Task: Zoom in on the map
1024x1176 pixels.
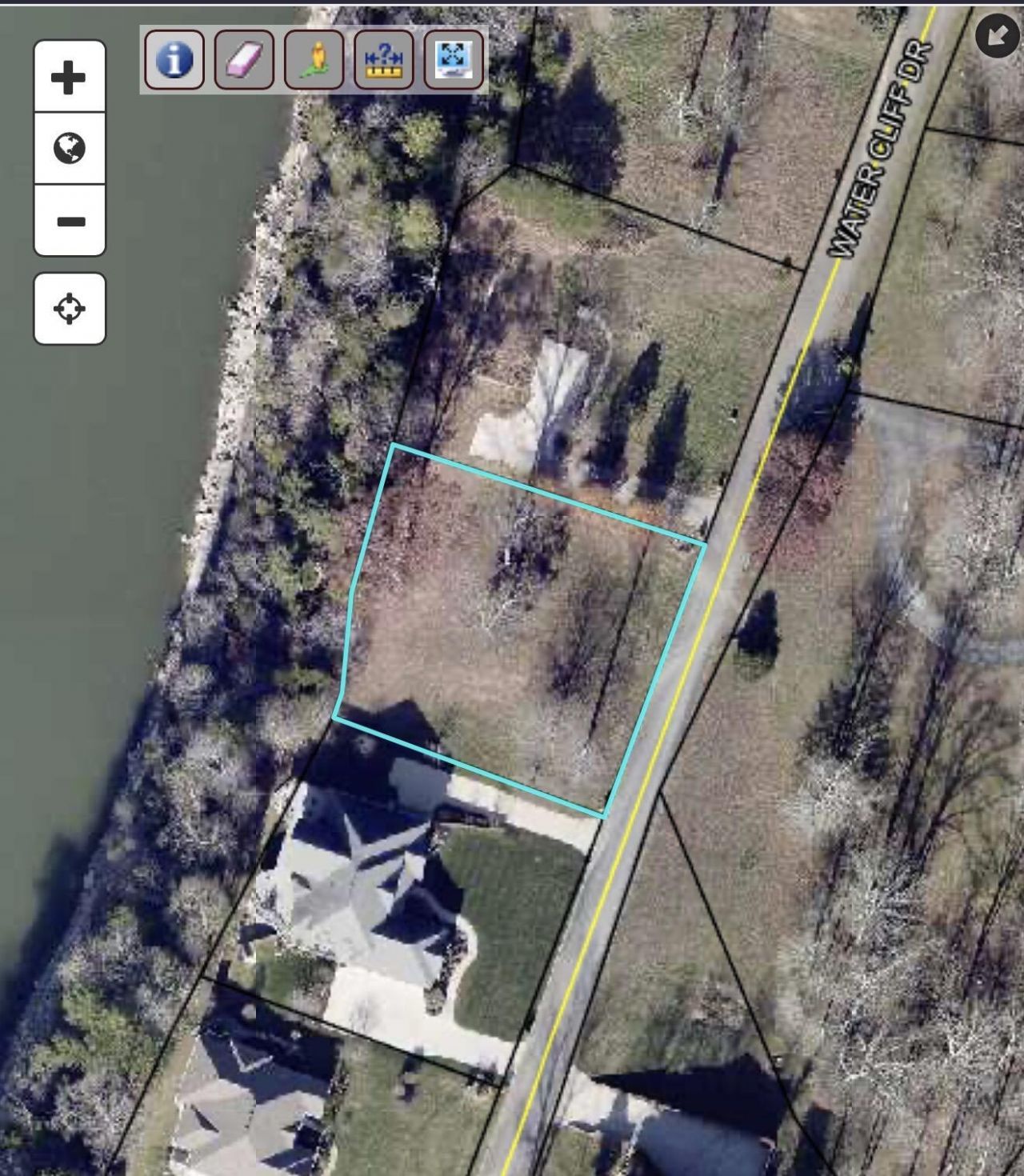Action: (70, 77)
